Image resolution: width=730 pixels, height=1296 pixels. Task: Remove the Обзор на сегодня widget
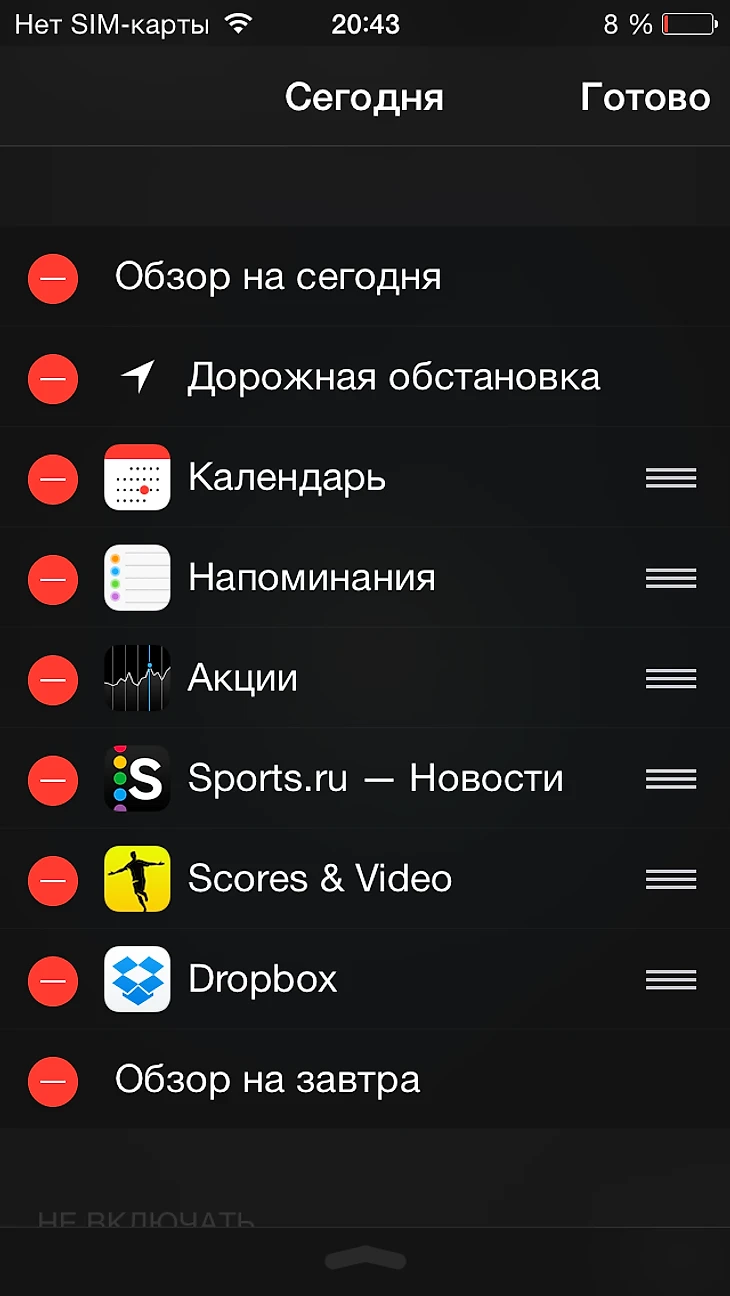pyautogui.click(x=53, y=278)
